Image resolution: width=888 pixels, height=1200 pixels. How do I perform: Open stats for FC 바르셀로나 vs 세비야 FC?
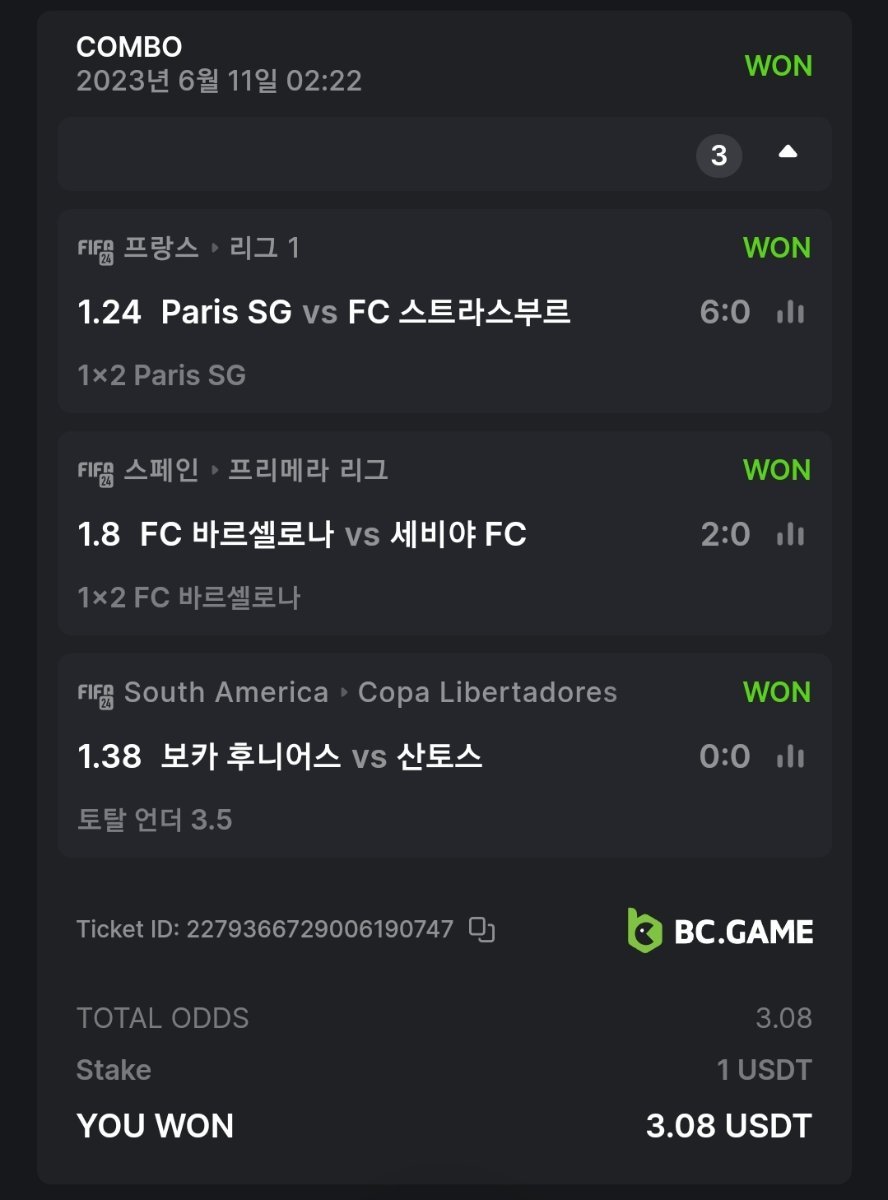tap(790, 534)
